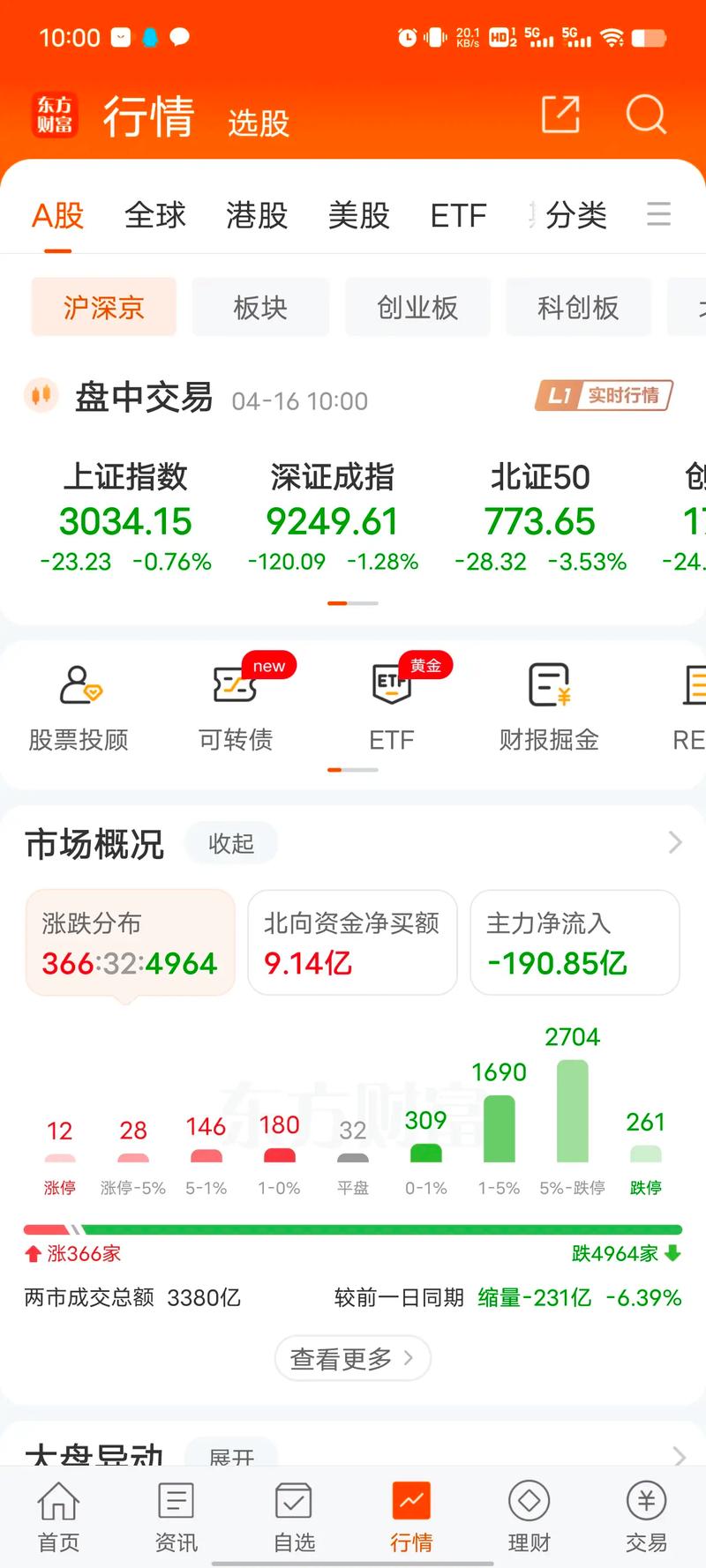
Task: Select the 港股 tab
Action: click(x=257, y=215)
